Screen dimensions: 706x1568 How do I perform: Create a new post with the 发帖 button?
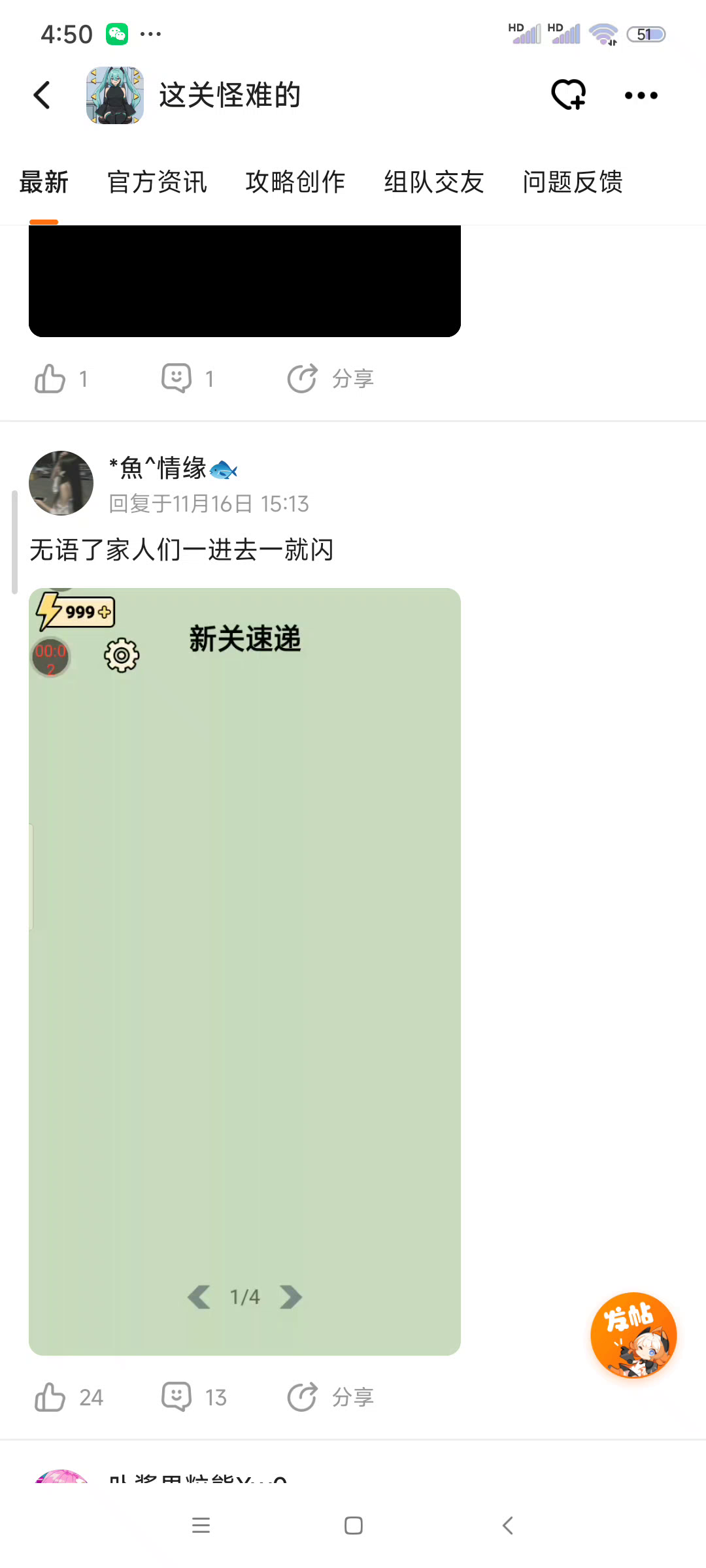point(633,1335)
